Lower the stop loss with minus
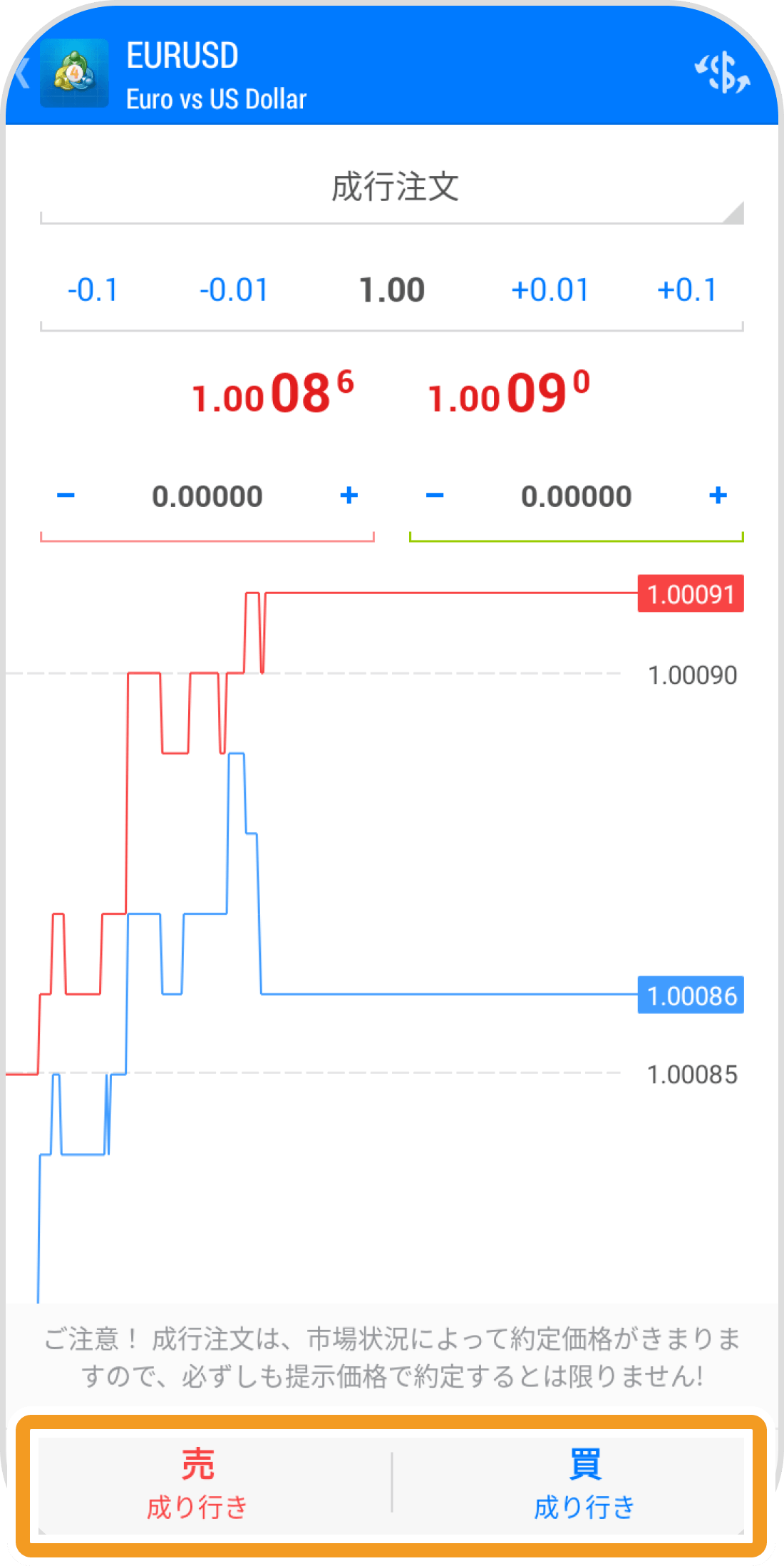 tap(66, 496)
